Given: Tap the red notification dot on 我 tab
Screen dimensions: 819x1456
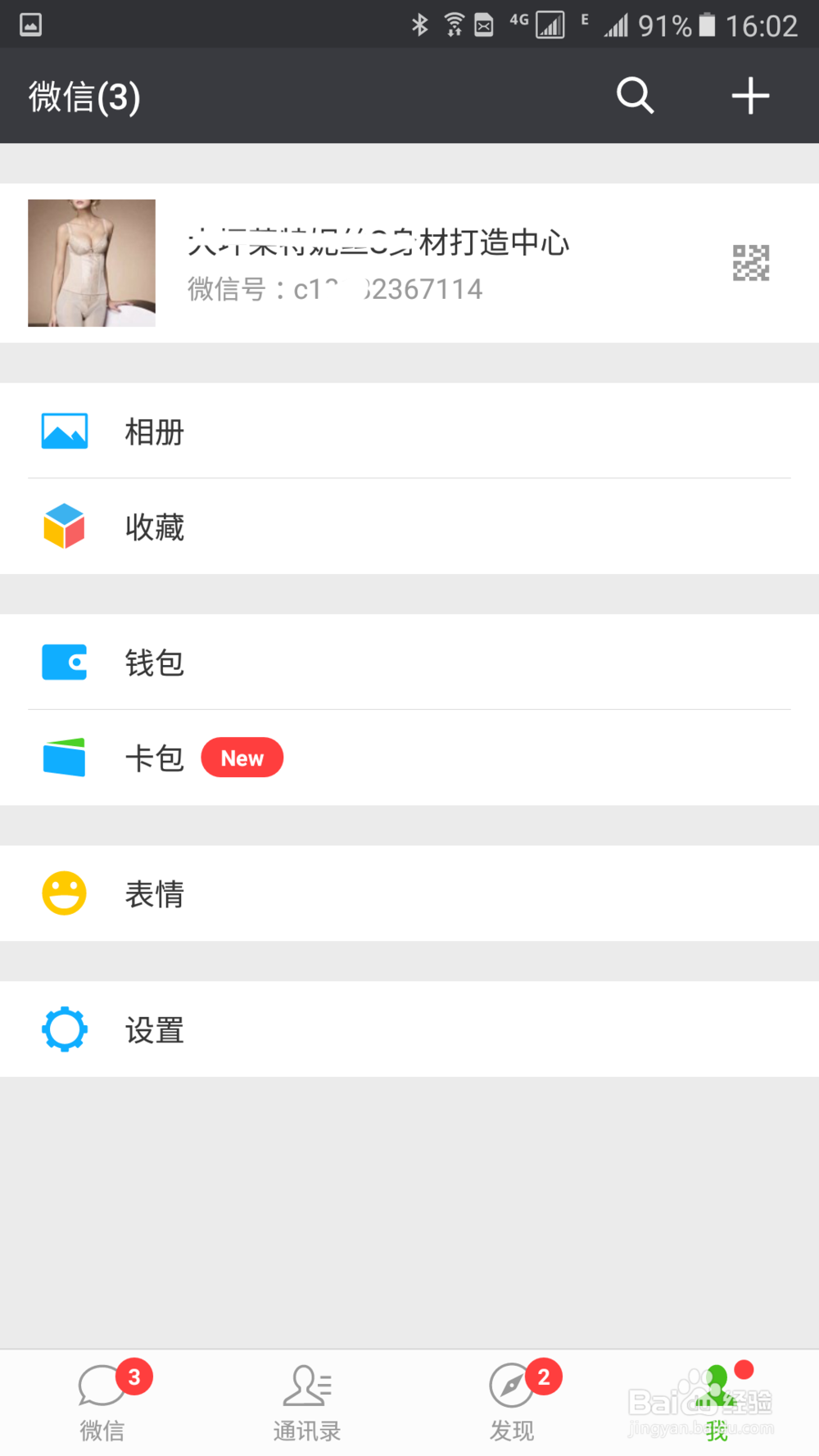Looking at the screenshot, I should click(x=744, y=1361).
